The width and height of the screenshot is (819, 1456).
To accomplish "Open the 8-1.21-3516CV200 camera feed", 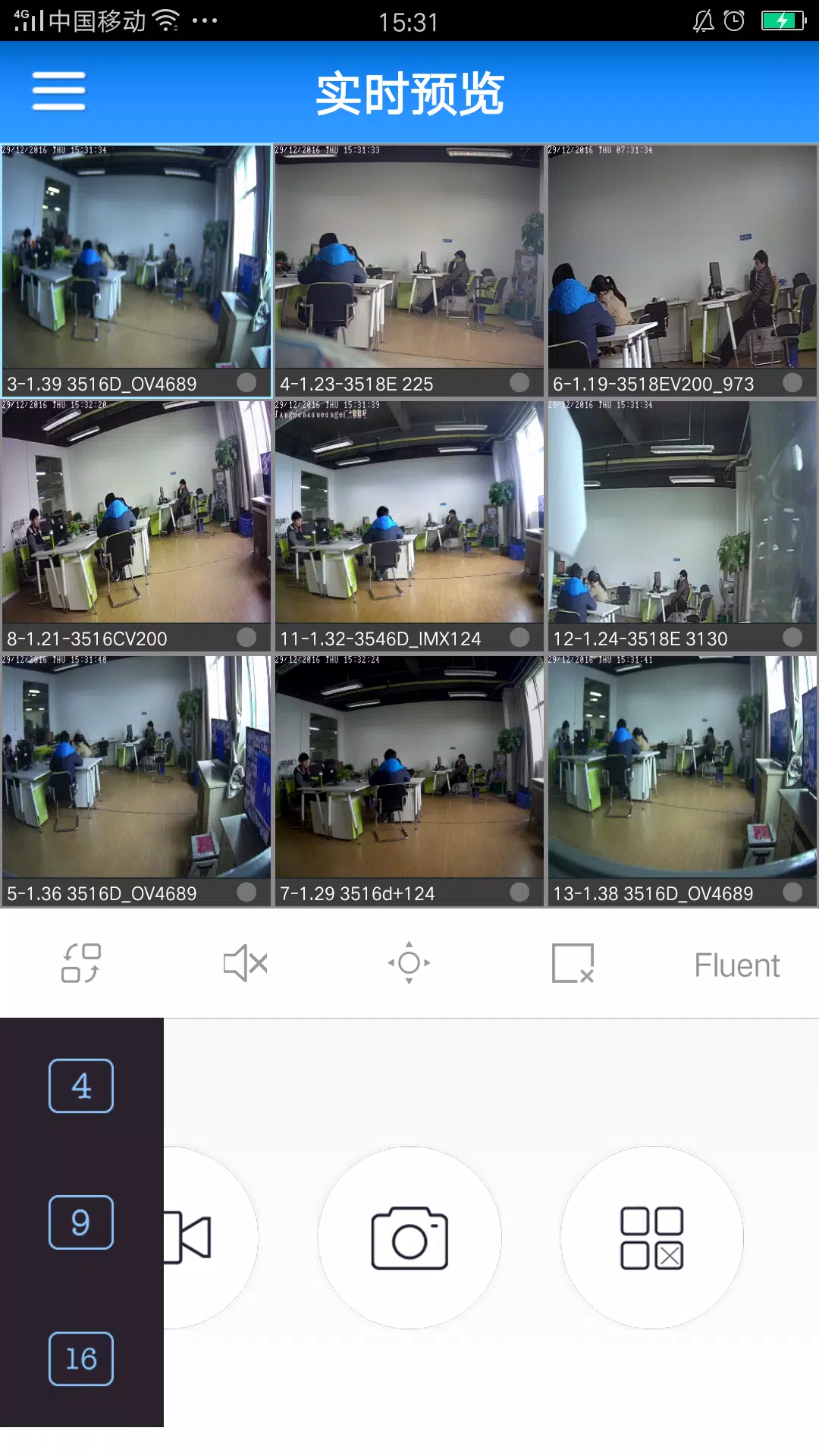I will click(136, 513).
